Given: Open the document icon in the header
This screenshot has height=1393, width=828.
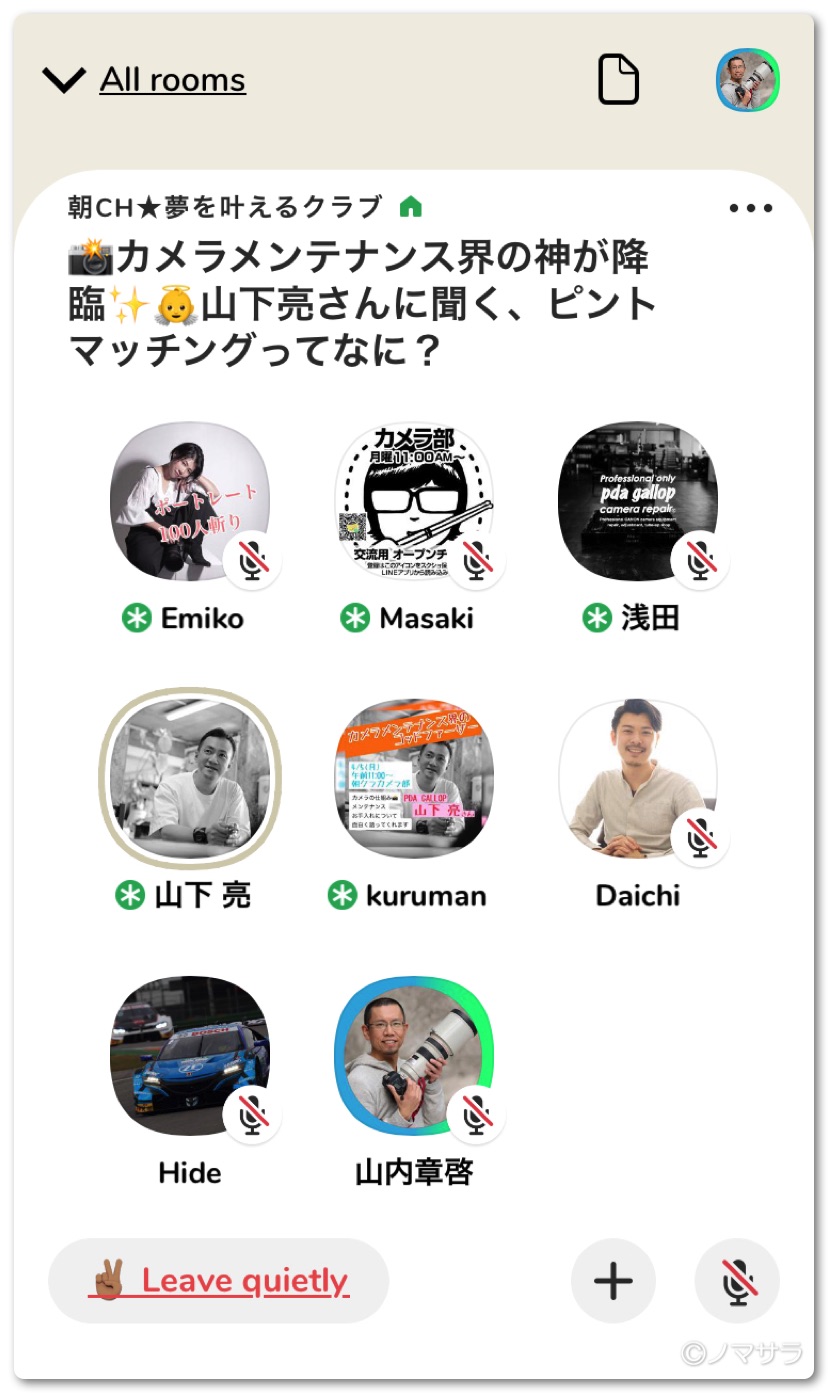Looking at the screenshot, I should pyautogui.click(x=618, y=79).
